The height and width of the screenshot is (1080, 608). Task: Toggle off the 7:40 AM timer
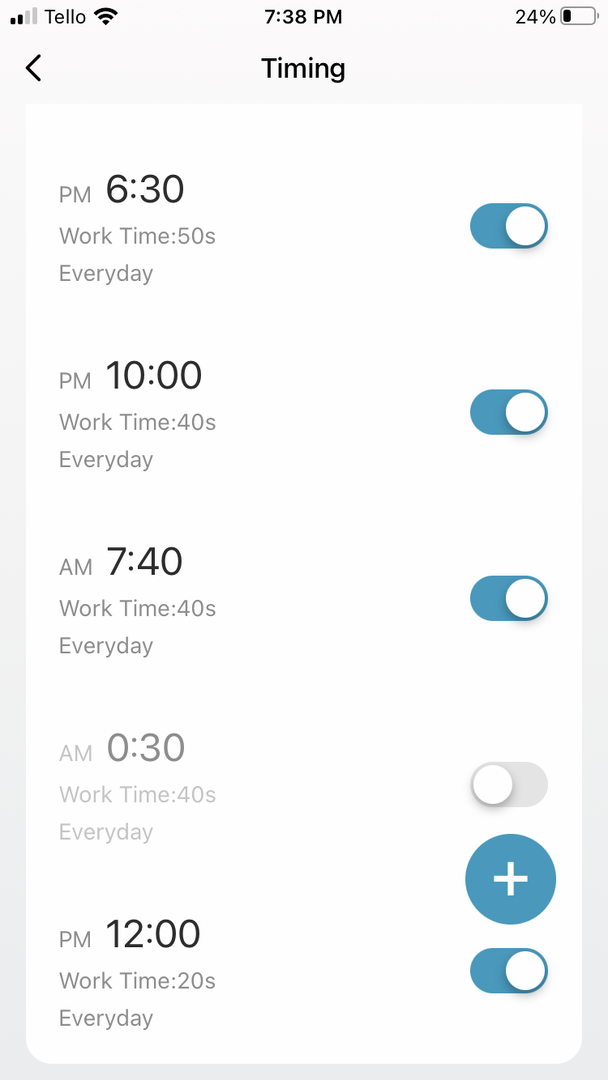509,598
